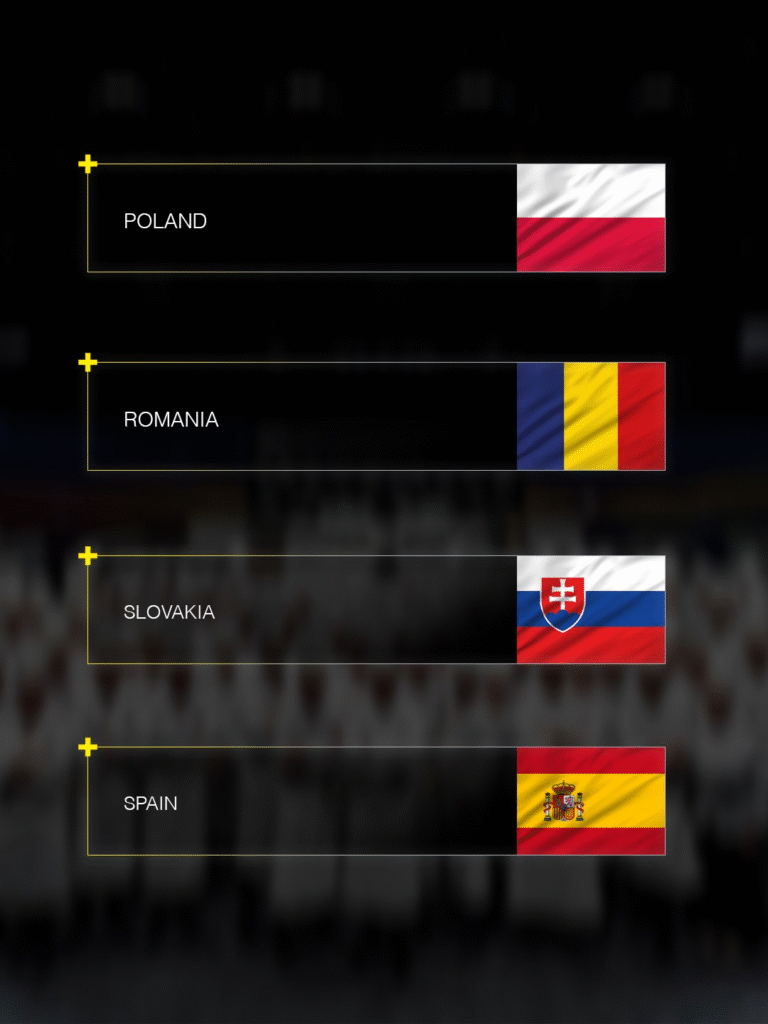Screen dimensions: 768x1024
Task: Choose Spain from the country list
Action: pos(375,801)
